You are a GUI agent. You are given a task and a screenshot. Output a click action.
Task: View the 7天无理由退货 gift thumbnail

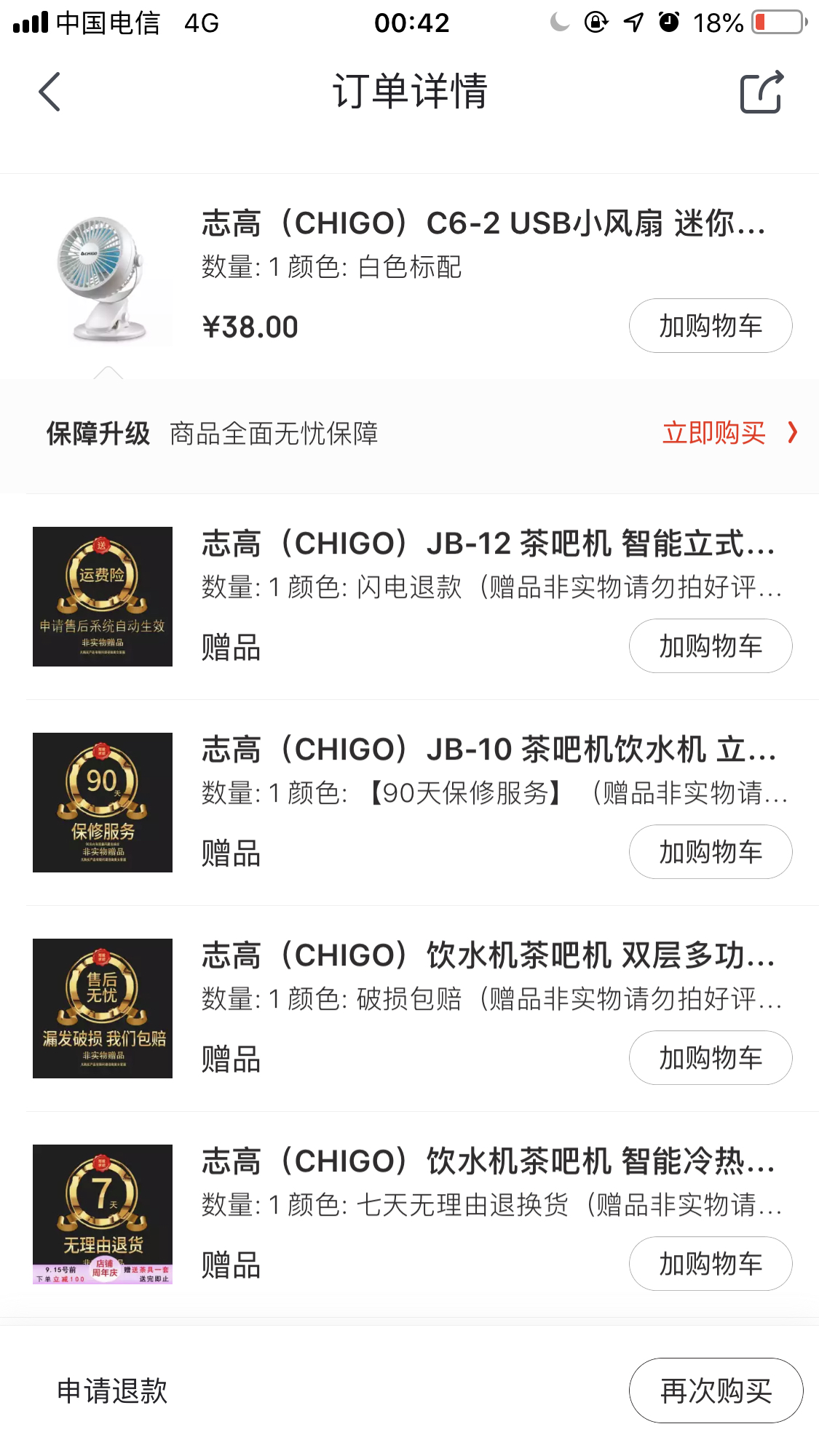103,1214
